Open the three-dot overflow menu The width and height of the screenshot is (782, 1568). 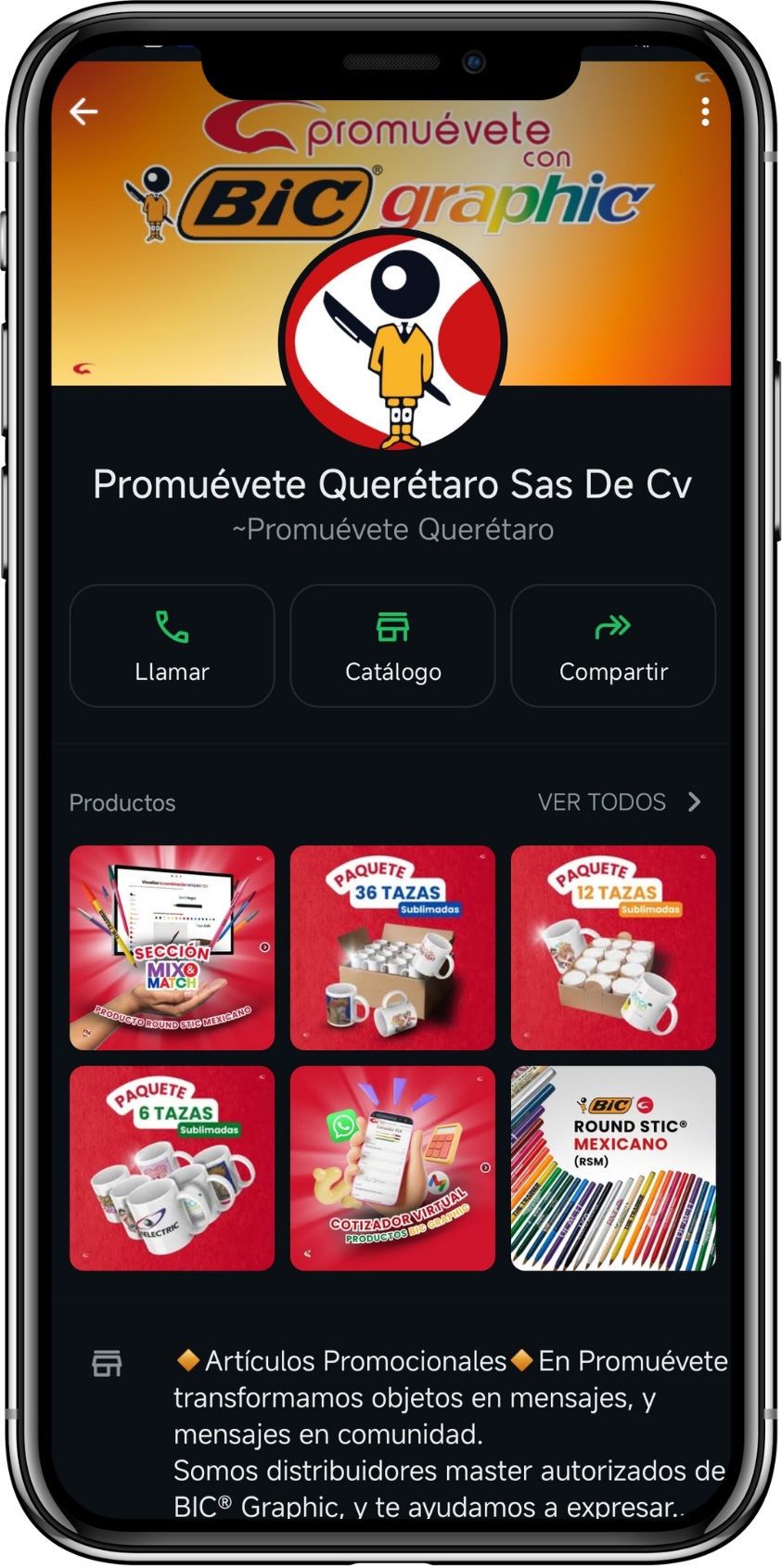point(705,112)
